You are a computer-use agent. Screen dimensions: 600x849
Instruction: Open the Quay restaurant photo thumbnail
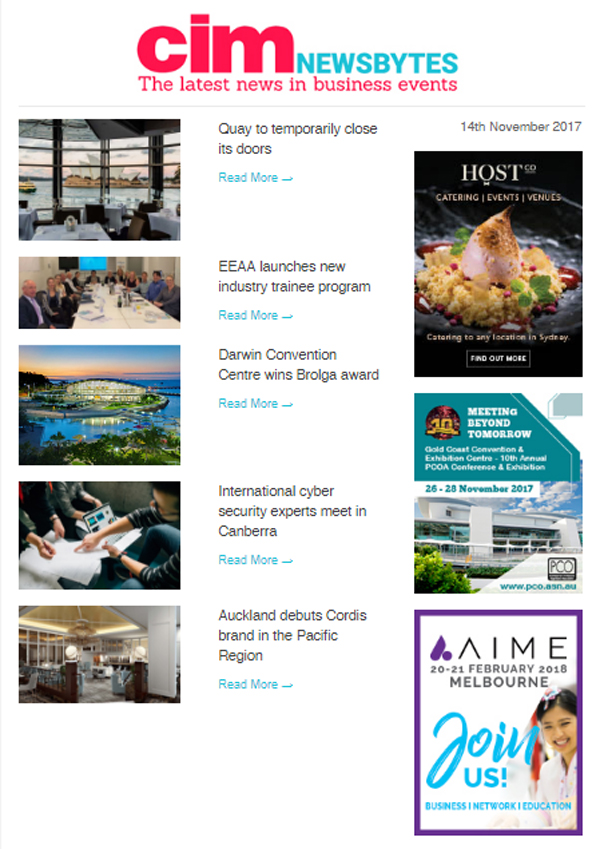99,180
